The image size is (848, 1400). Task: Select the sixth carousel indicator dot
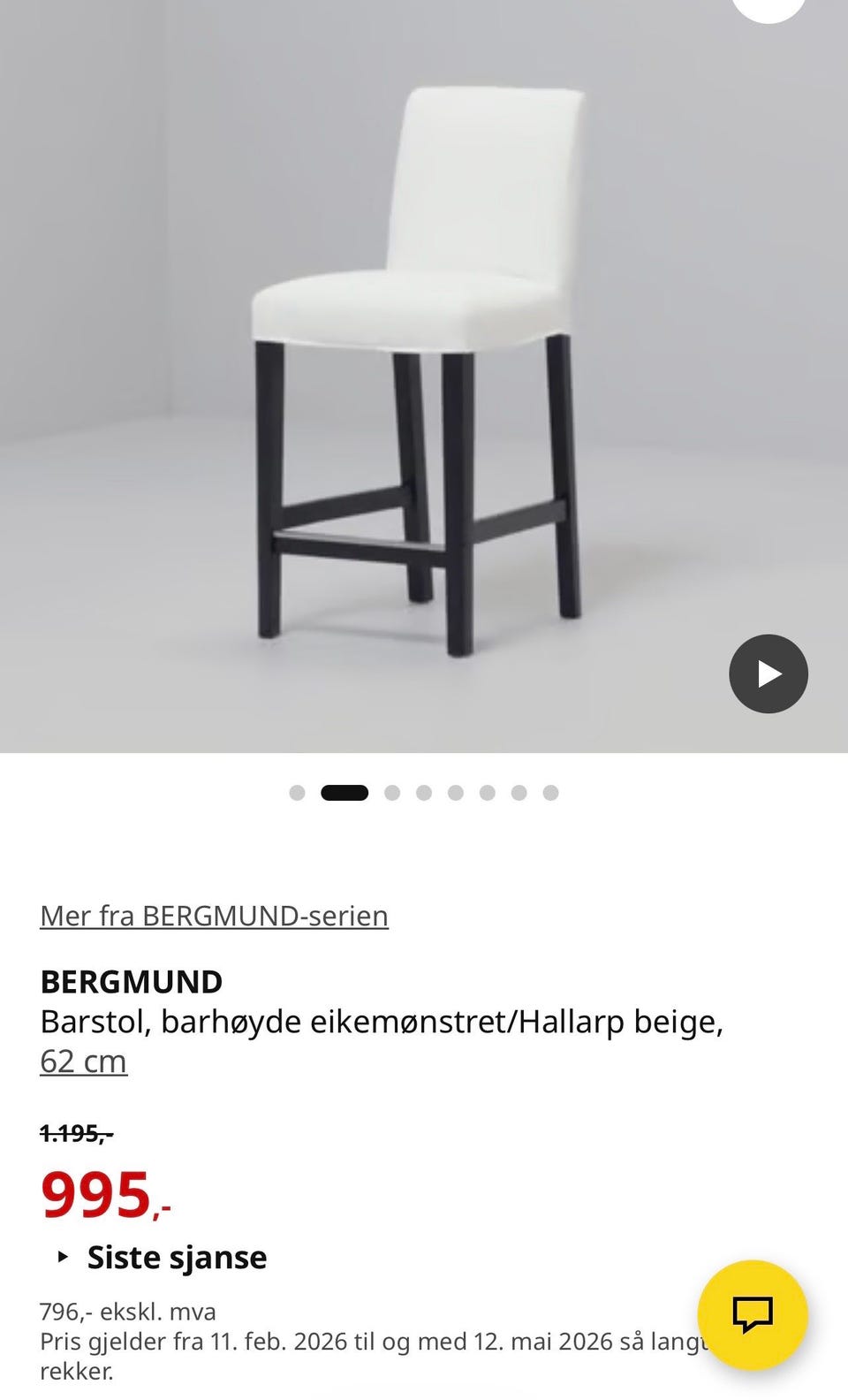488,792
